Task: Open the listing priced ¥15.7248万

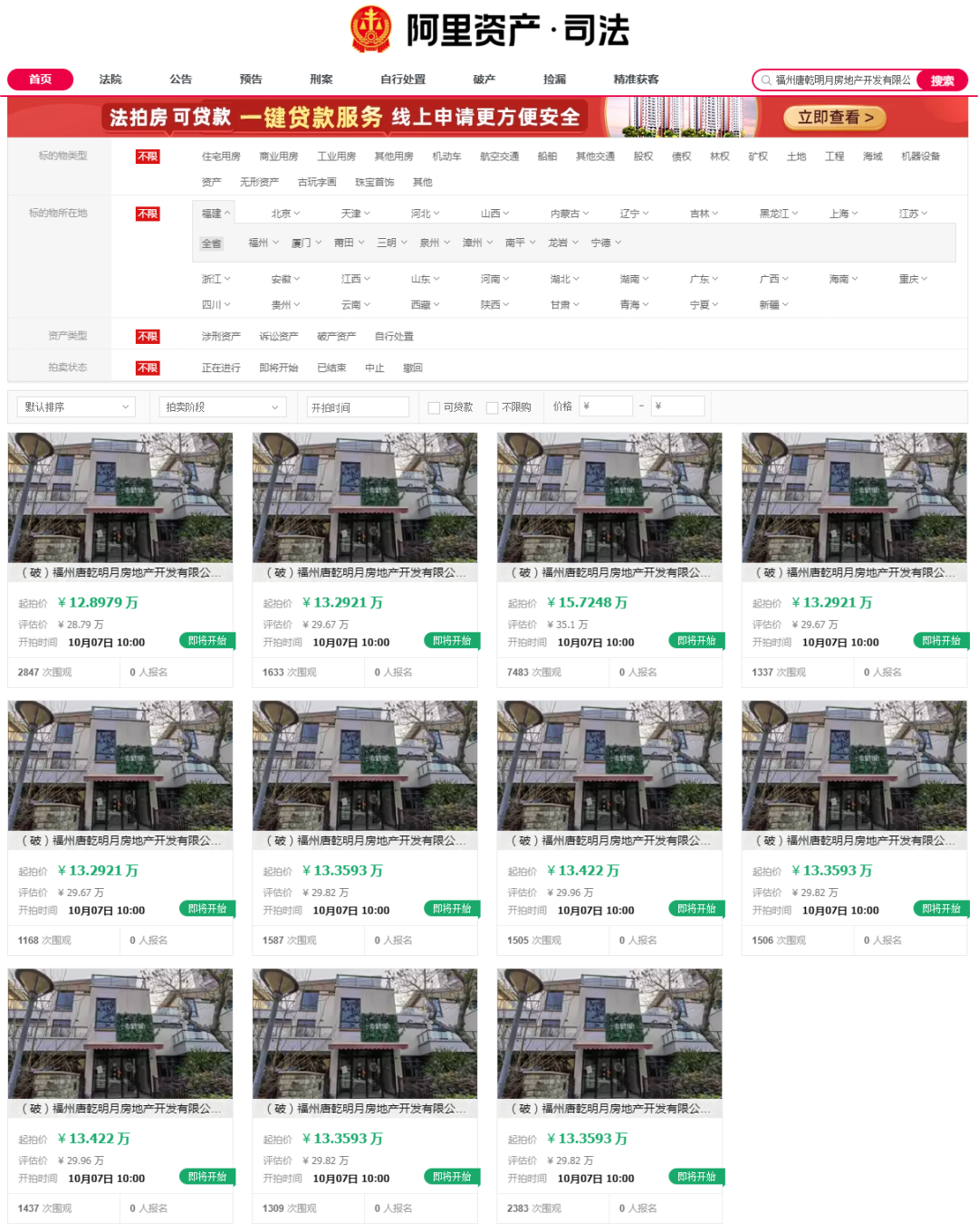Action: [609, 507]
